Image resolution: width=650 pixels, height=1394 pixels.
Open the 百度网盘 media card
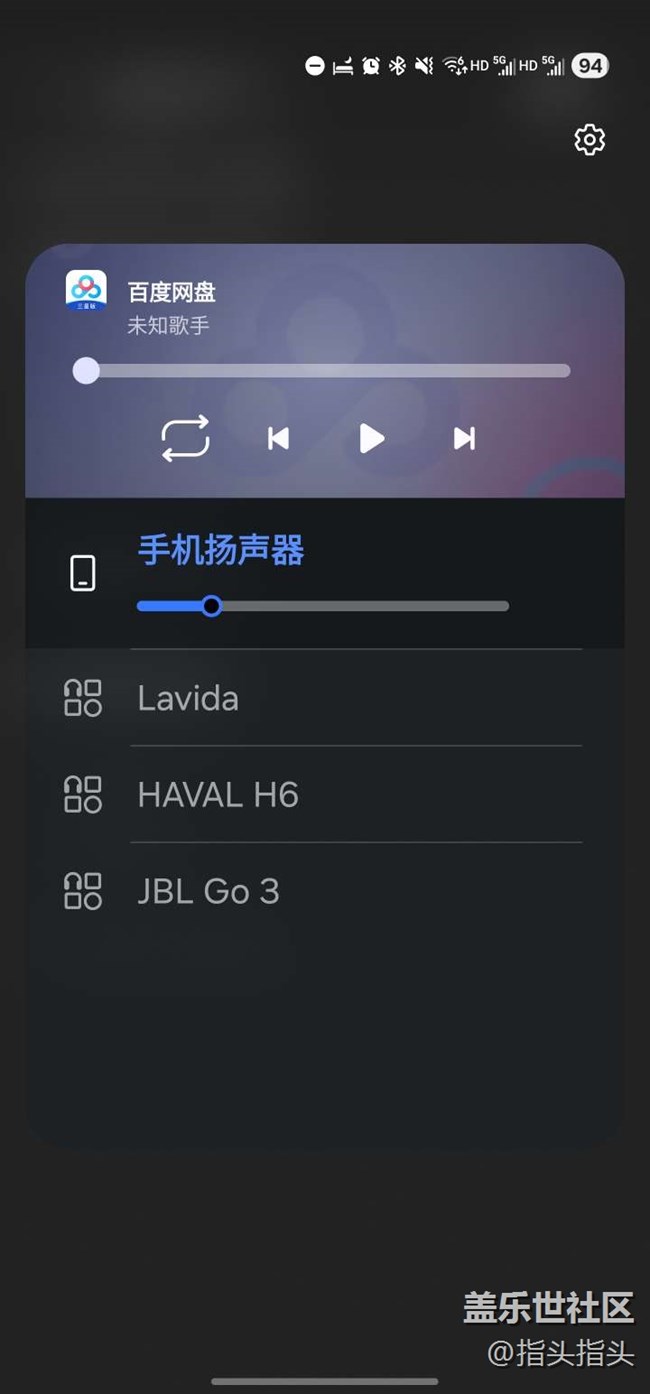172,293
